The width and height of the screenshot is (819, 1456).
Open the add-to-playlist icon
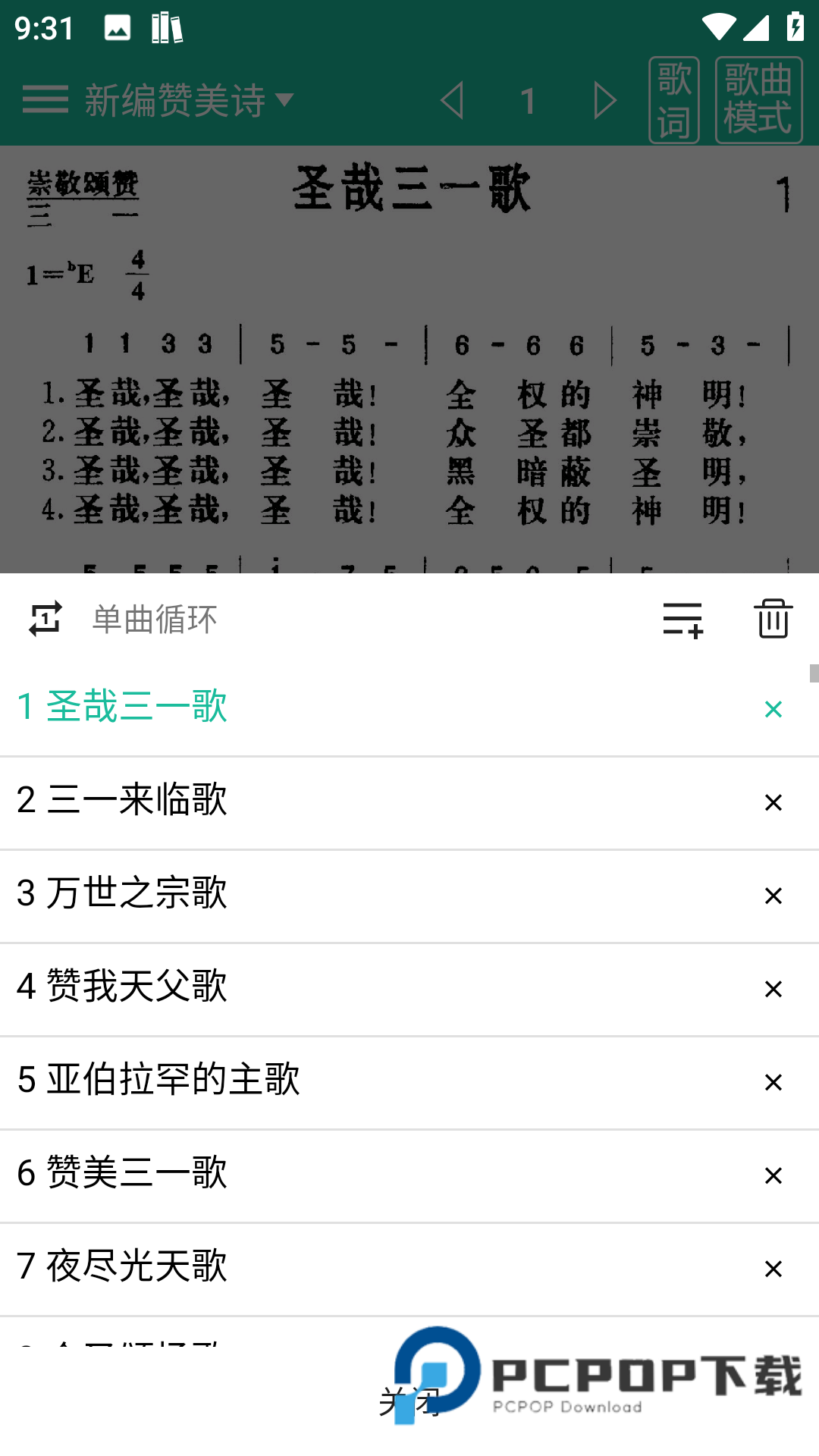681,618
